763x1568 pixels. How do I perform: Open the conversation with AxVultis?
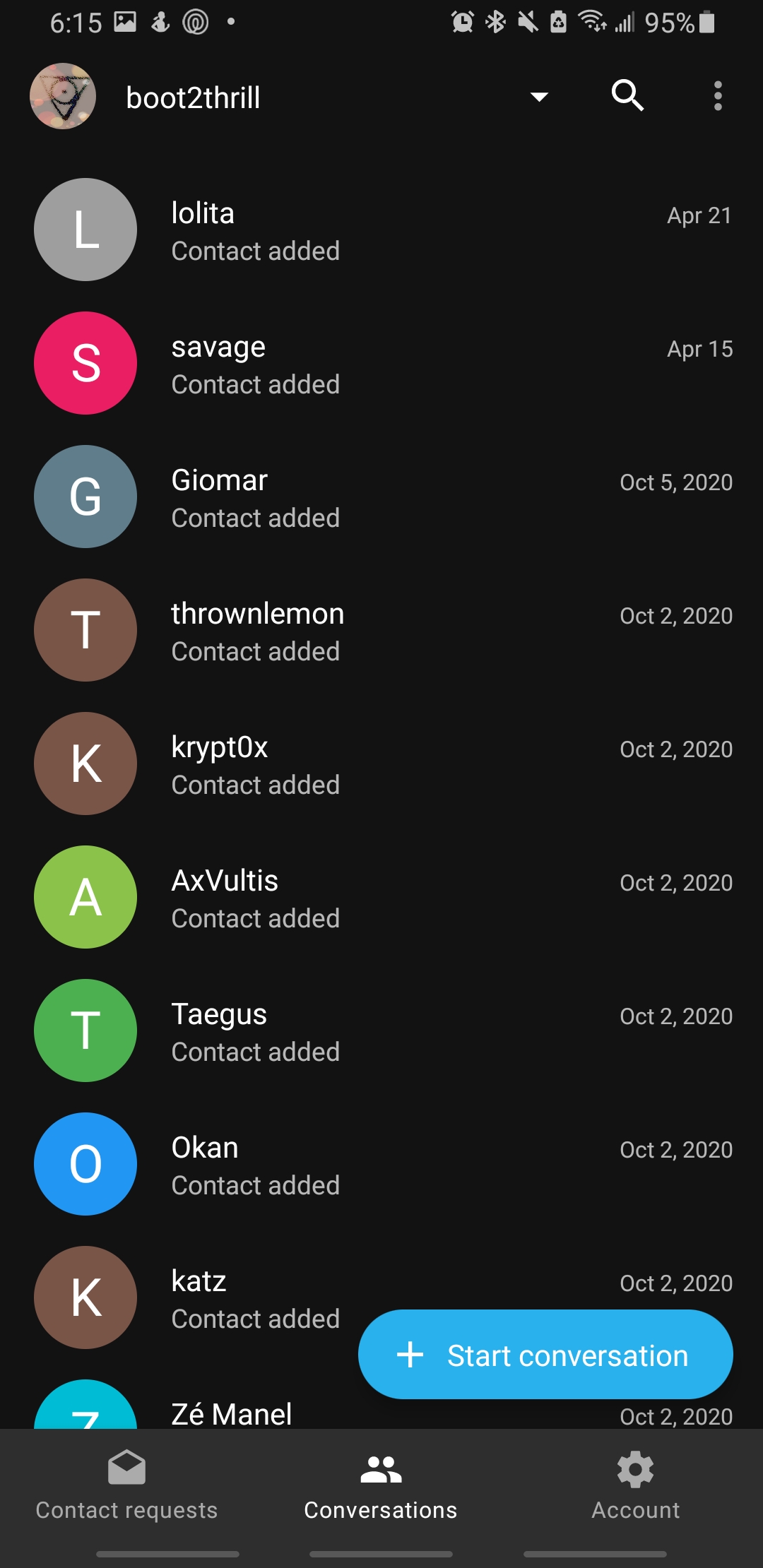pos(381,898)
